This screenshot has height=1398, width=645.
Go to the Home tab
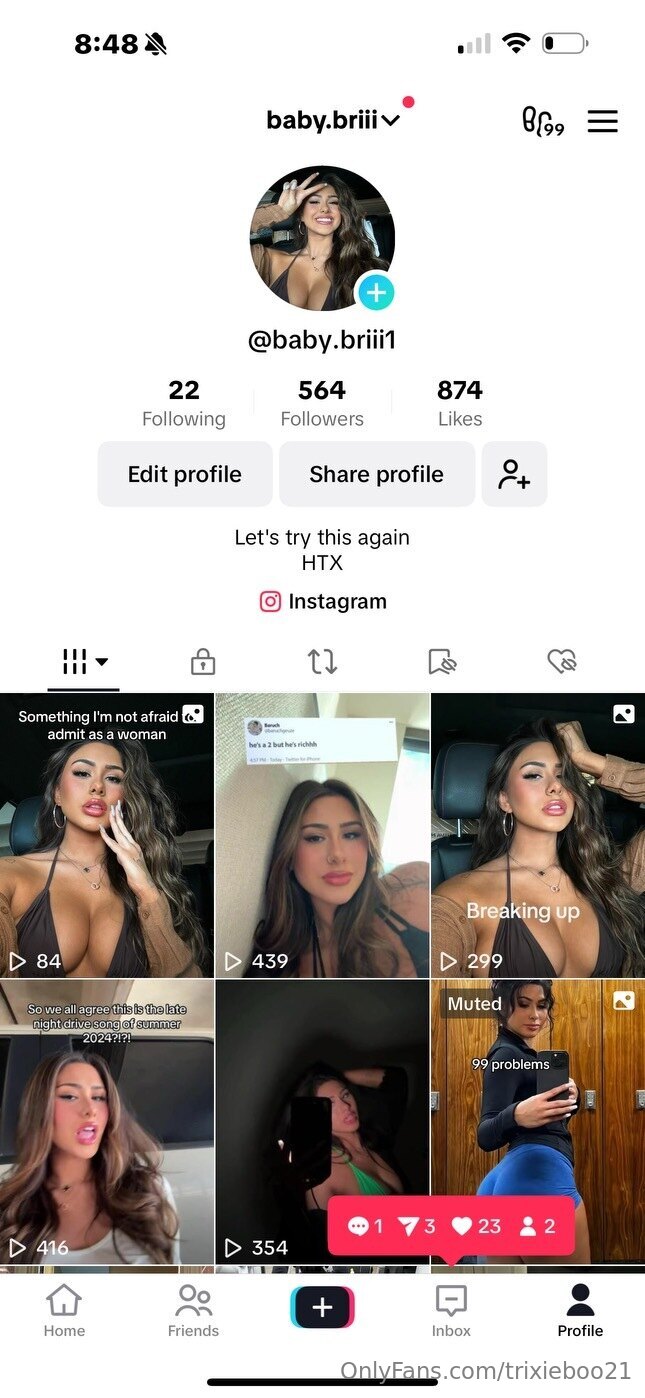(x=64, y=1311)
